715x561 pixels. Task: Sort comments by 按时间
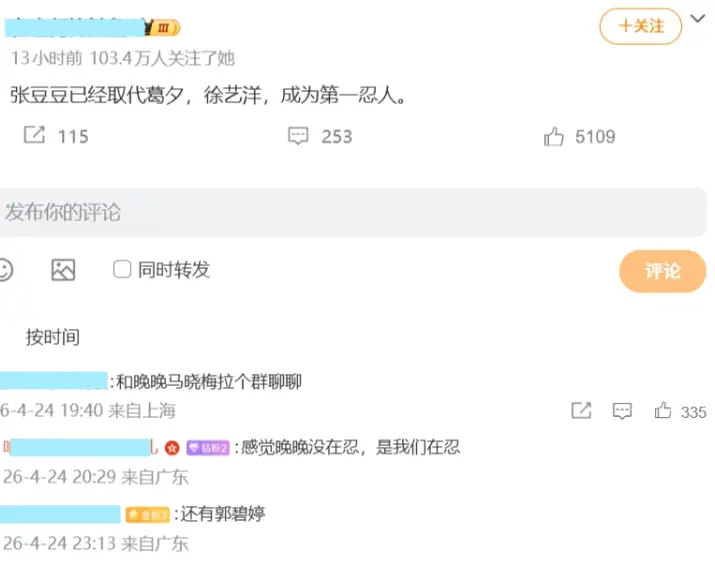[53, 337]
